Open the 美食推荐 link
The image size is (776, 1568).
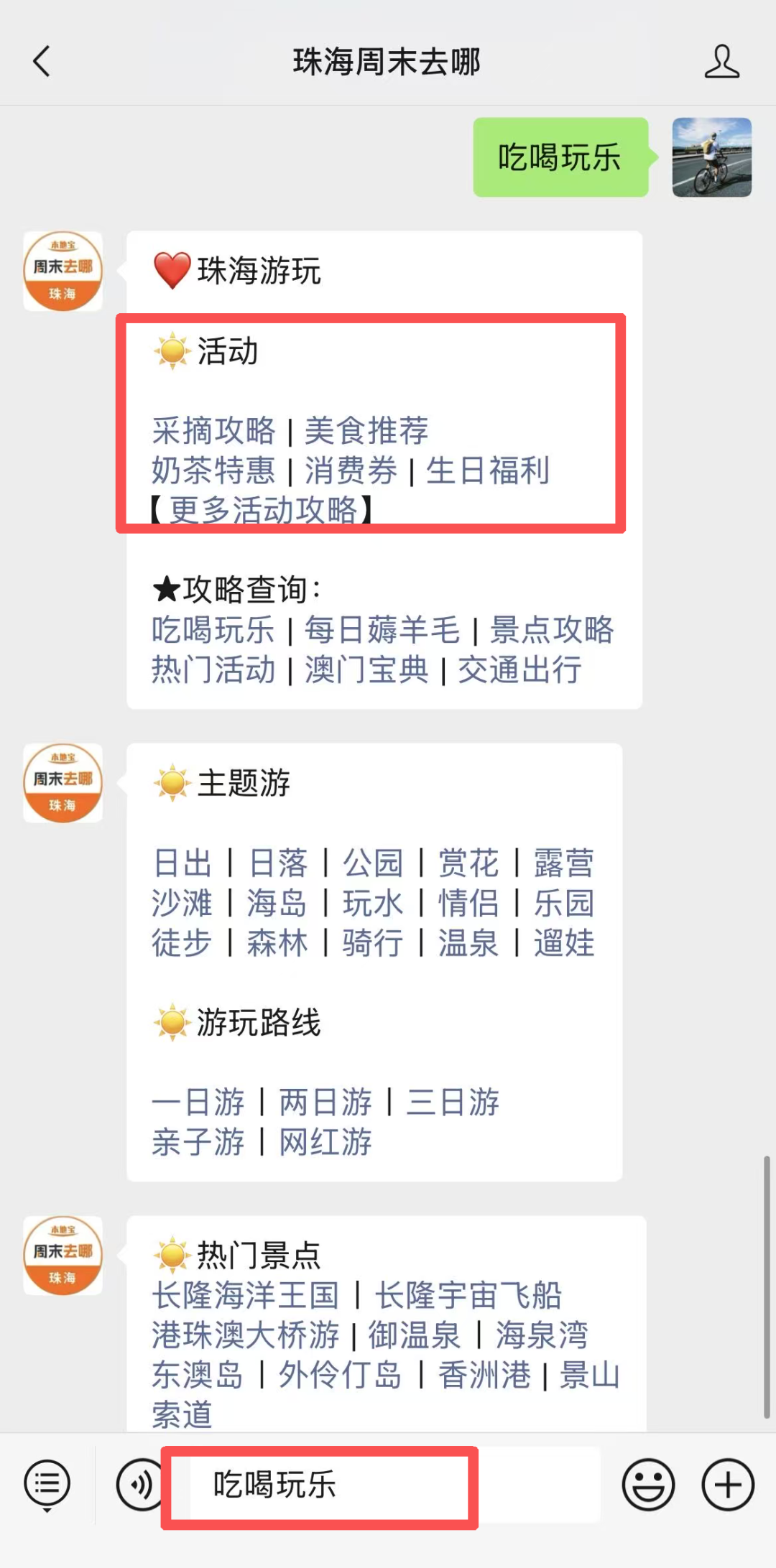pyautogui.click(x=366, y=431)
